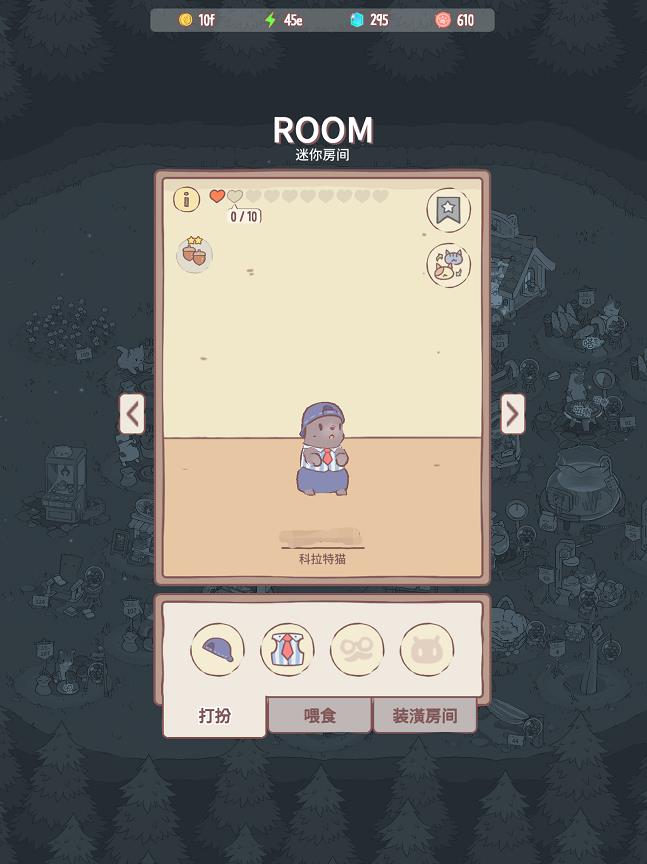Choose the glasses accessory slot
Image resolution: width=647 pixels, height=864 pixels.
[357, 650]
